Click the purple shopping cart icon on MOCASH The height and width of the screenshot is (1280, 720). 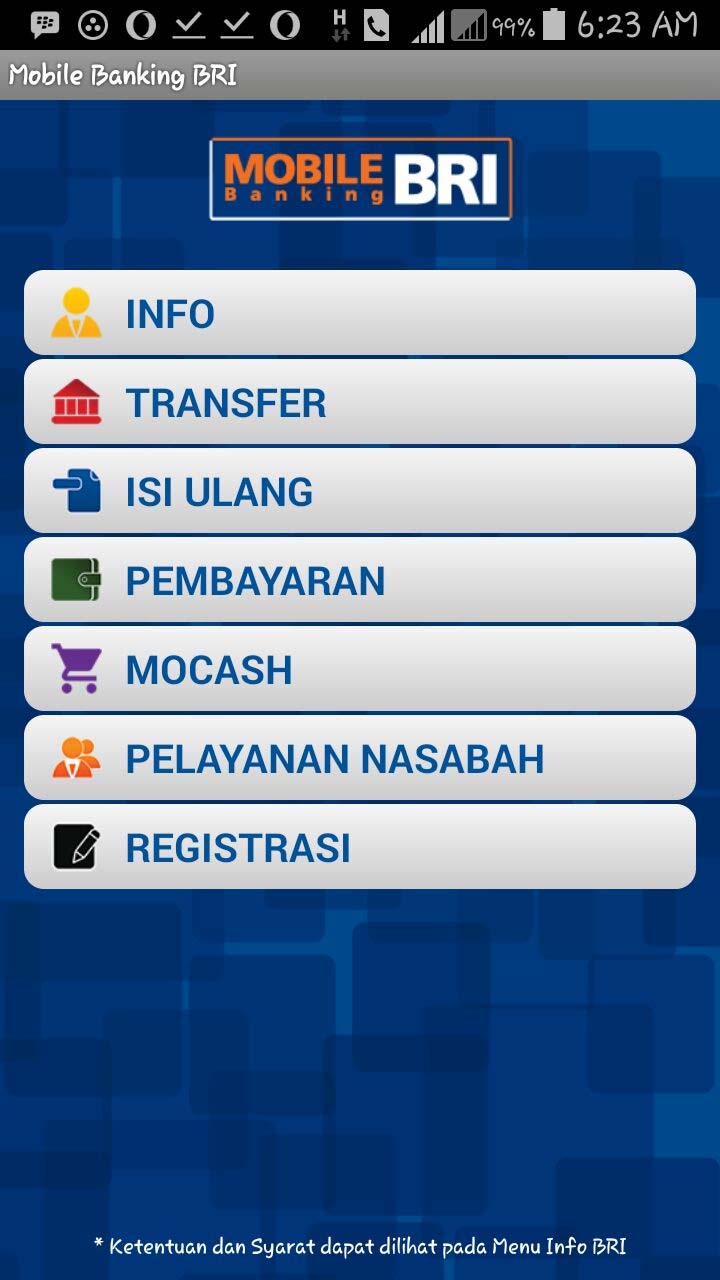(x=75, y=668)
